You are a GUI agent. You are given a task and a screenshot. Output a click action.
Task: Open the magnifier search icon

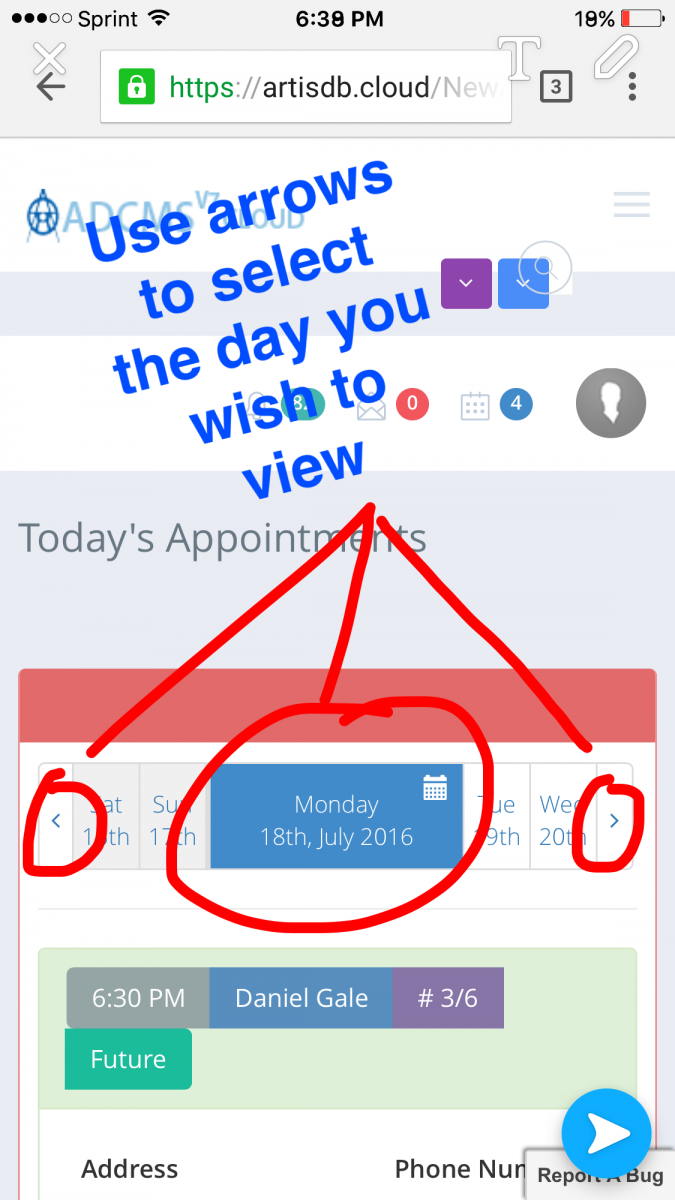pos(546,267)
